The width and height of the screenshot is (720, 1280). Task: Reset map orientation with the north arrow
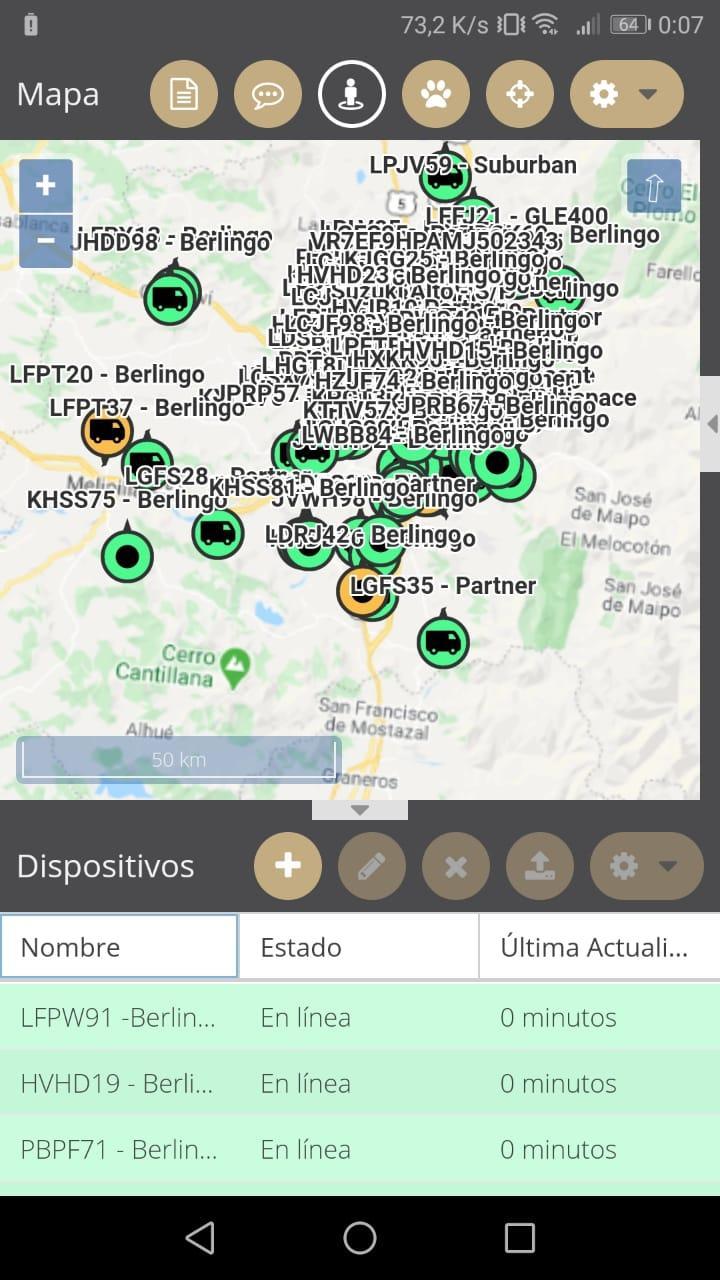(x=653, y=187)
